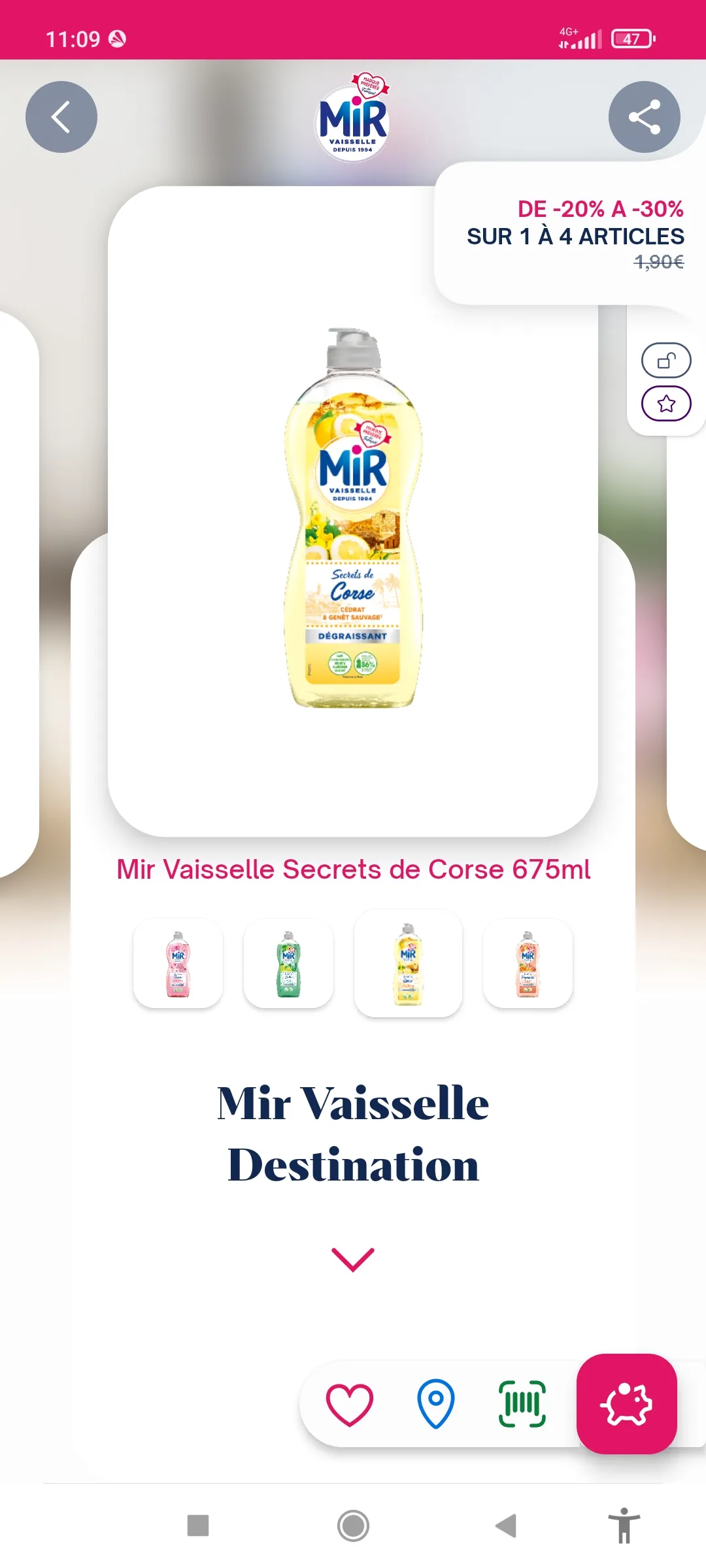Viewport: 706px width, 1568px height.
Task: Tap the star icon beside the product
Action: pos(666,404)
